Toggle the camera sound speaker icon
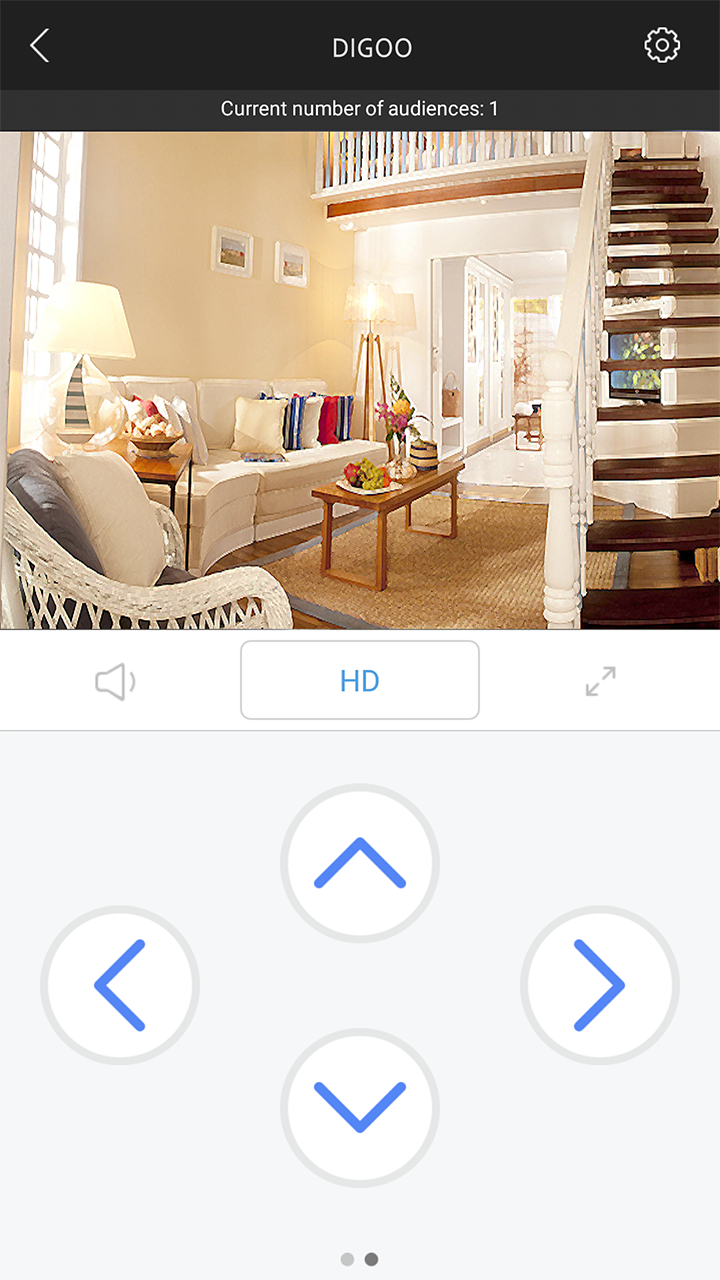 115,682
